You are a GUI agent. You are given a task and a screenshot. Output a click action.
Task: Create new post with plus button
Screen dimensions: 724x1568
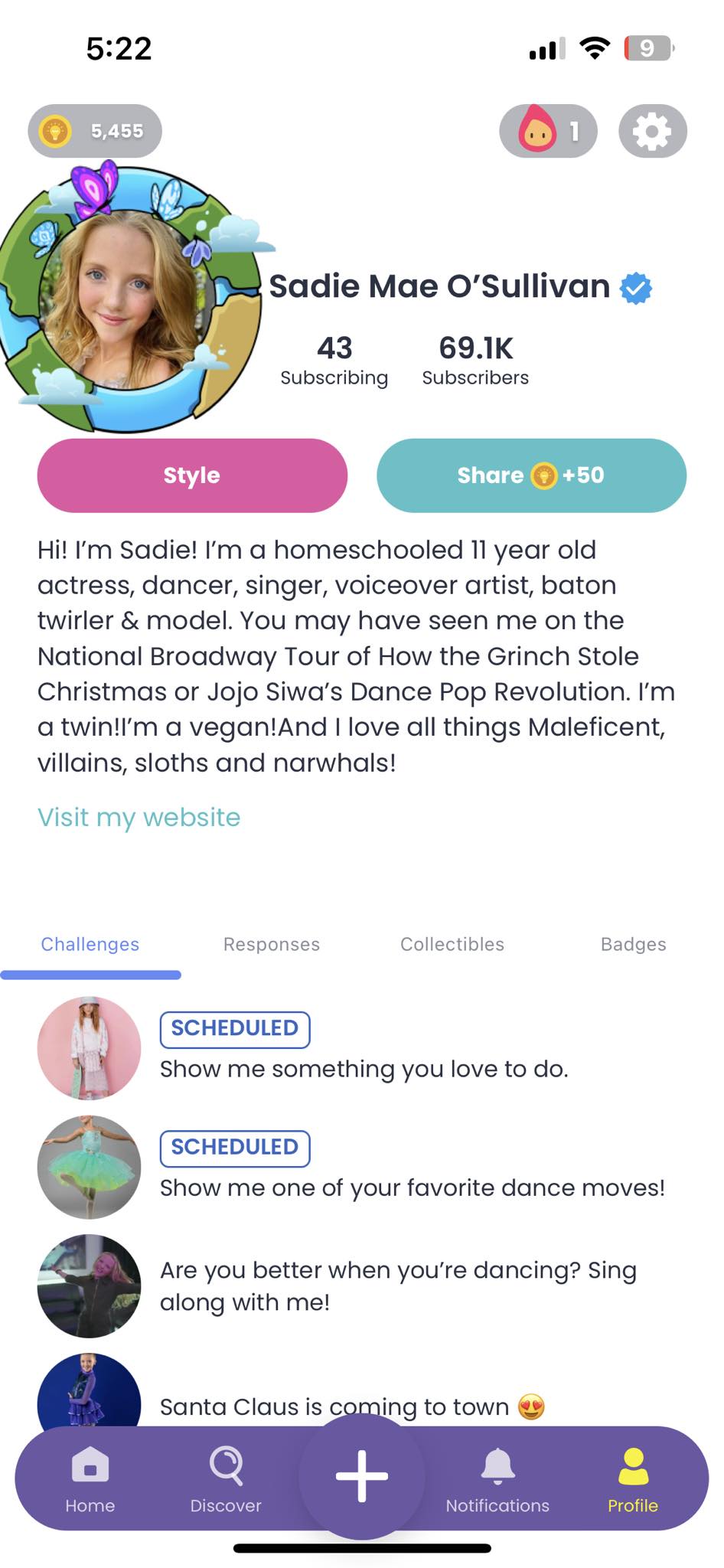pos(361,1476)
